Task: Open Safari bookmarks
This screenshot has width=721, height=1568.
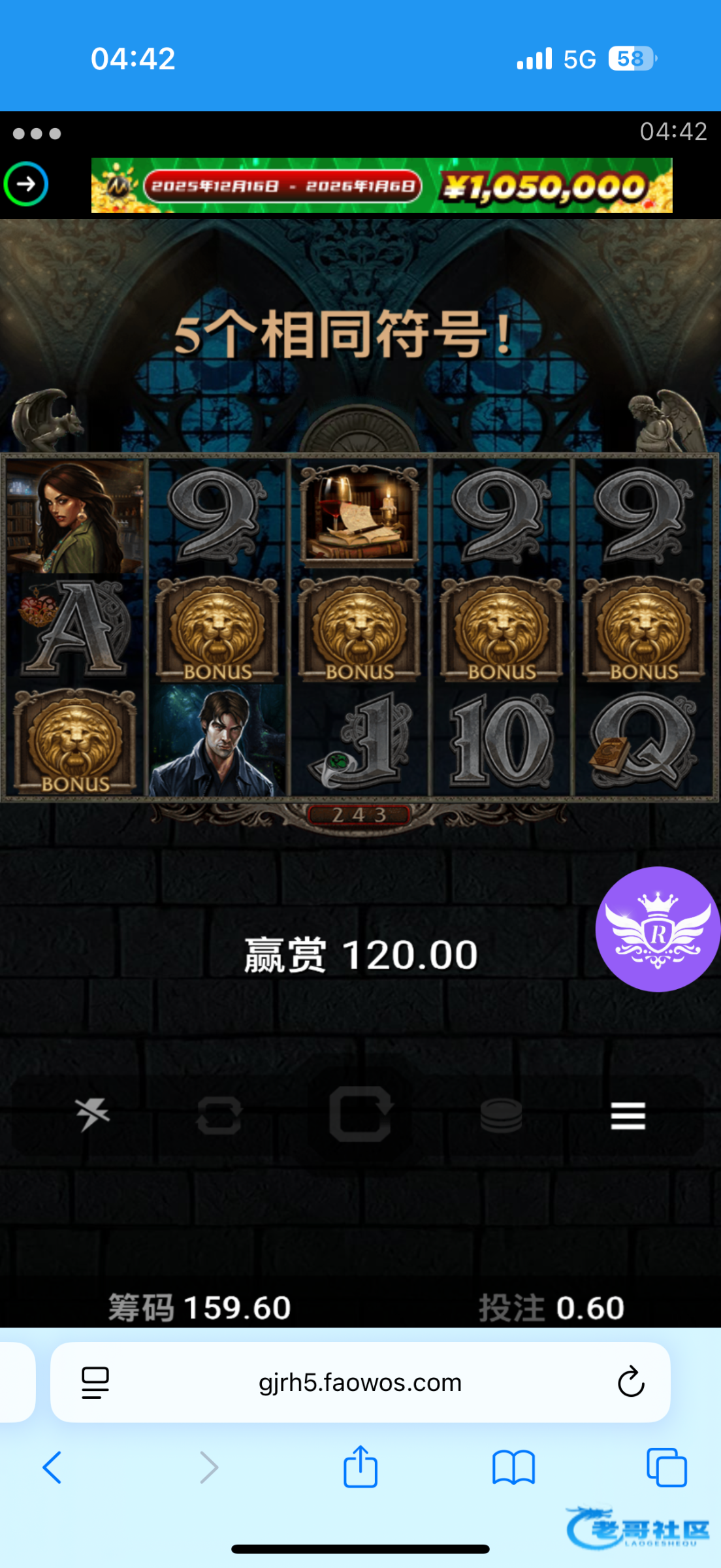Action: point(513,1467)
